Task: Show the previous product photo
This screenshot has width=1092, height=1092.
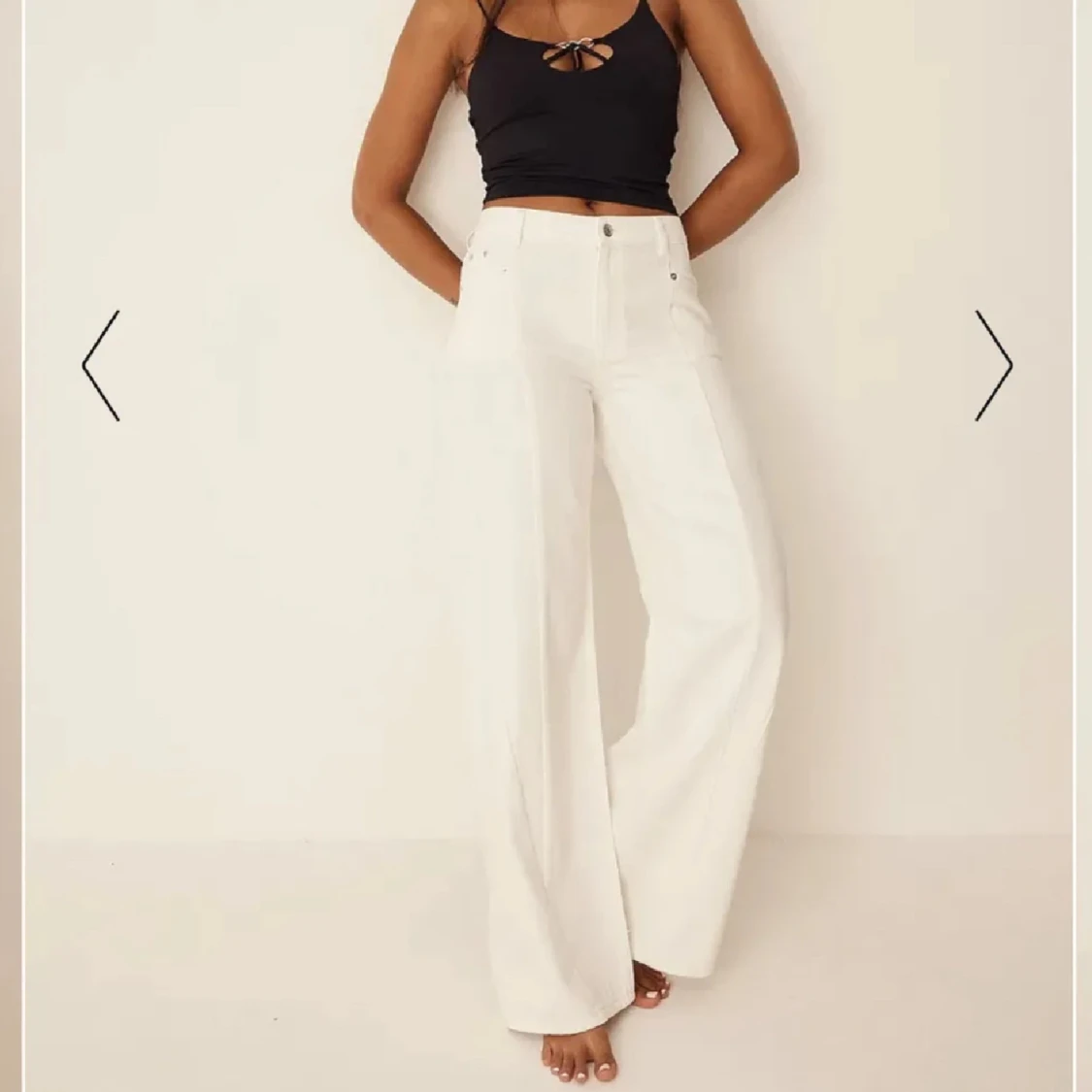Action: [x=101, y=366]
